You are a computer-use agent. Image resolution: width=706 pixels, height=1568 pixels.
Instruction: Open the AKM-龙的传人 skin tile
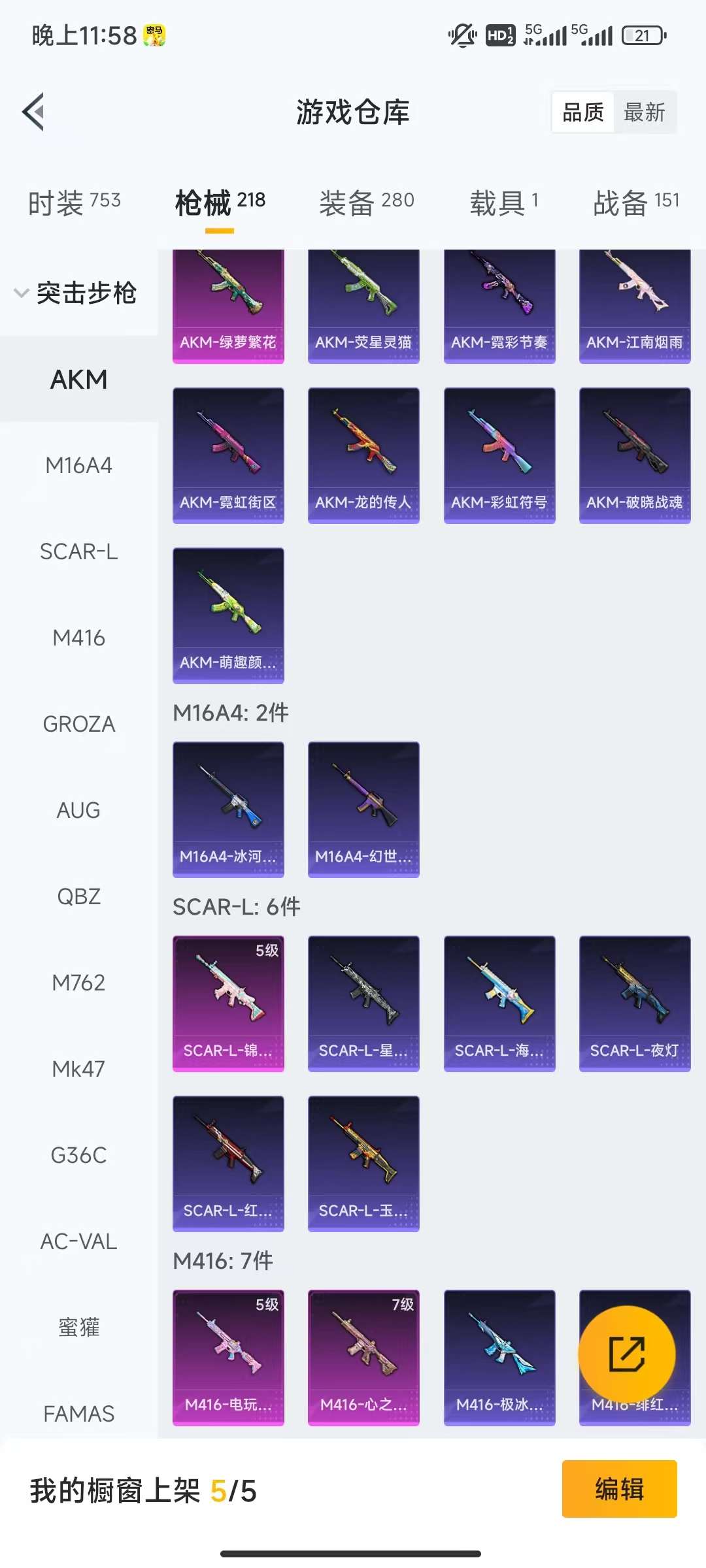[x=363, y=455]
